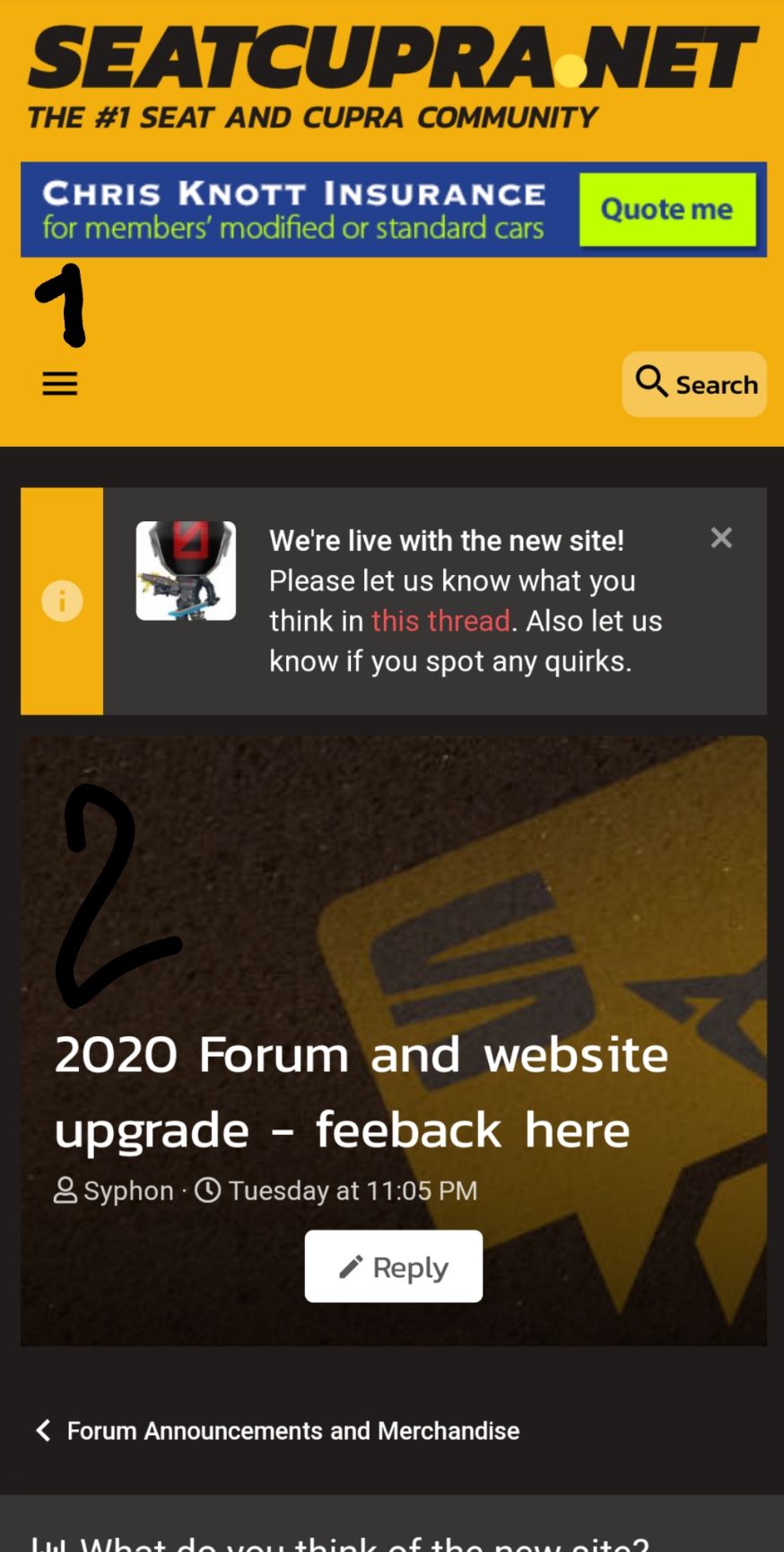Follow the 'this thread' link
784x1552 pixels.
(440, 621)
